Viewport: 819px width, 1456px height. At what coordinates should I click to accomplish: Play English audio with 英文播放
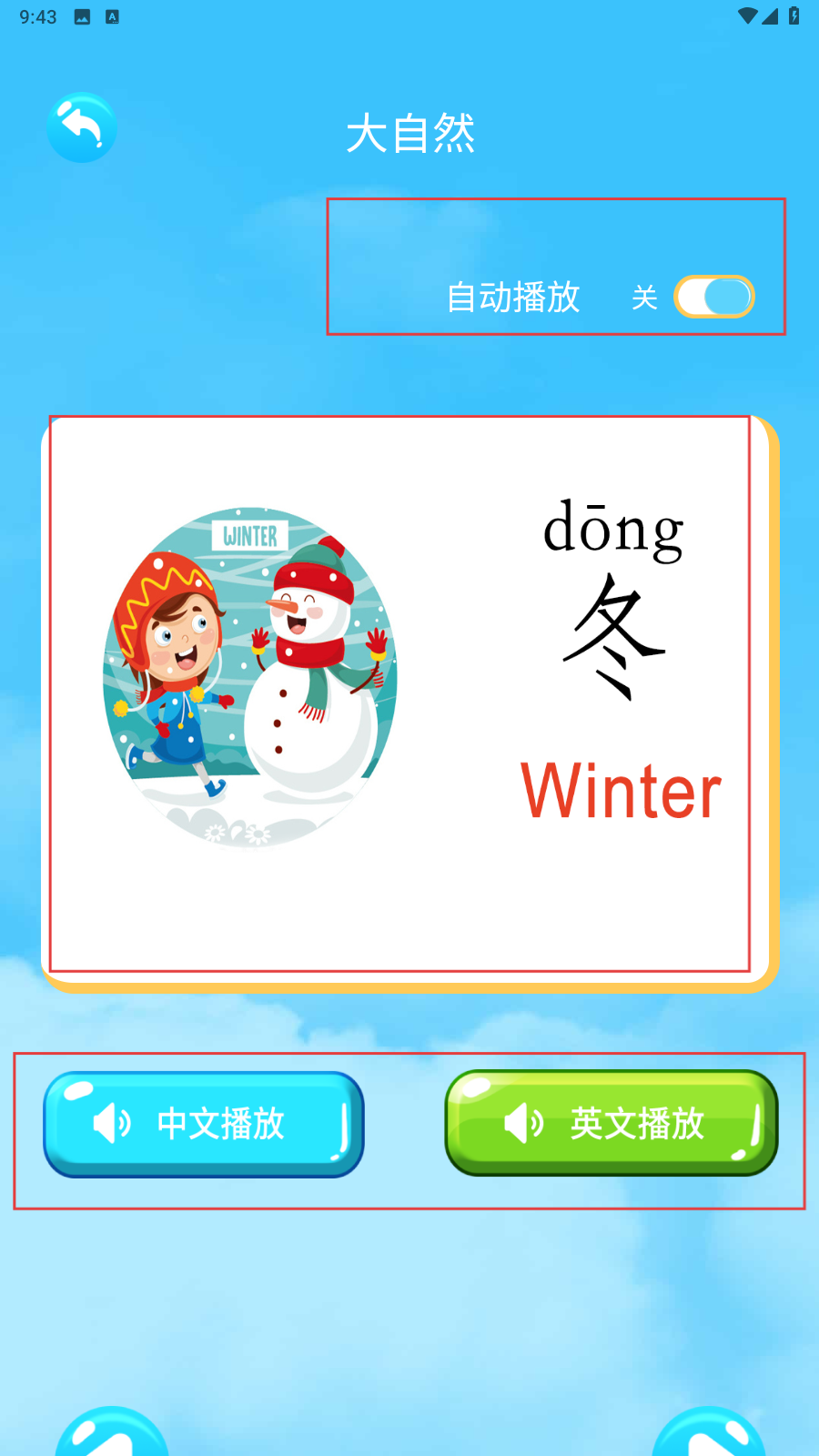click(611, 1123)
